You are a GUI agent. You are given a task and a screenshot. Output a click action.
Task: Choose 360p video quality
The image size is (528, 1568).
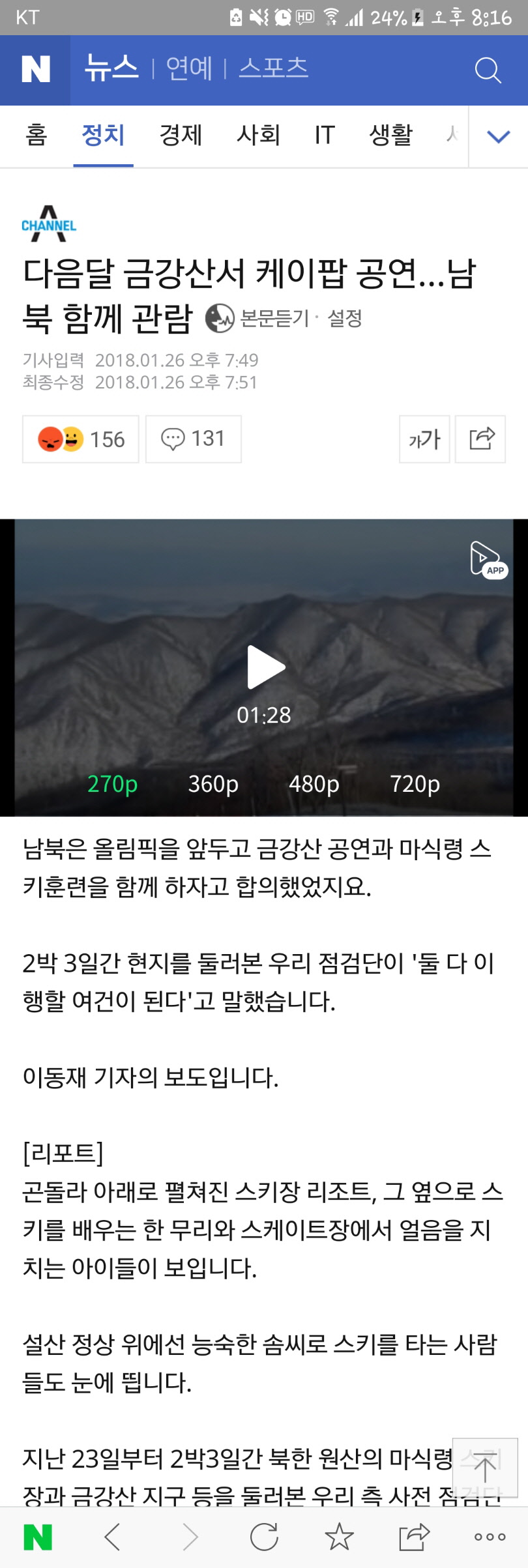point(213,783)
